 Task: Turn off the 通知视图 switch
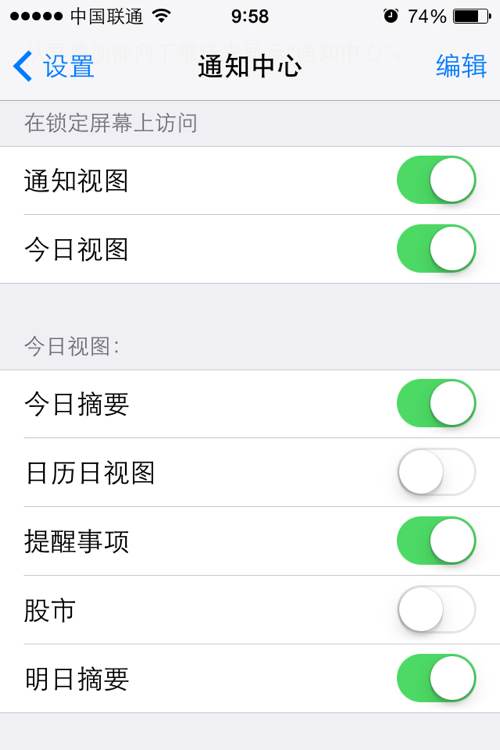436,180
